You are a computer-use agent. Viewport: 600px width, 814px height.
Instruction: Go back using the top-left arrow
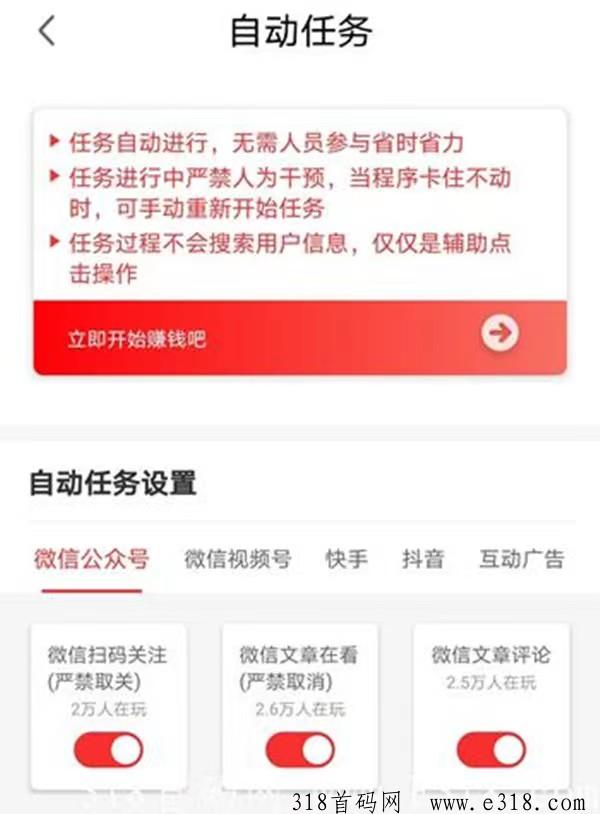(x=46, y=31)
